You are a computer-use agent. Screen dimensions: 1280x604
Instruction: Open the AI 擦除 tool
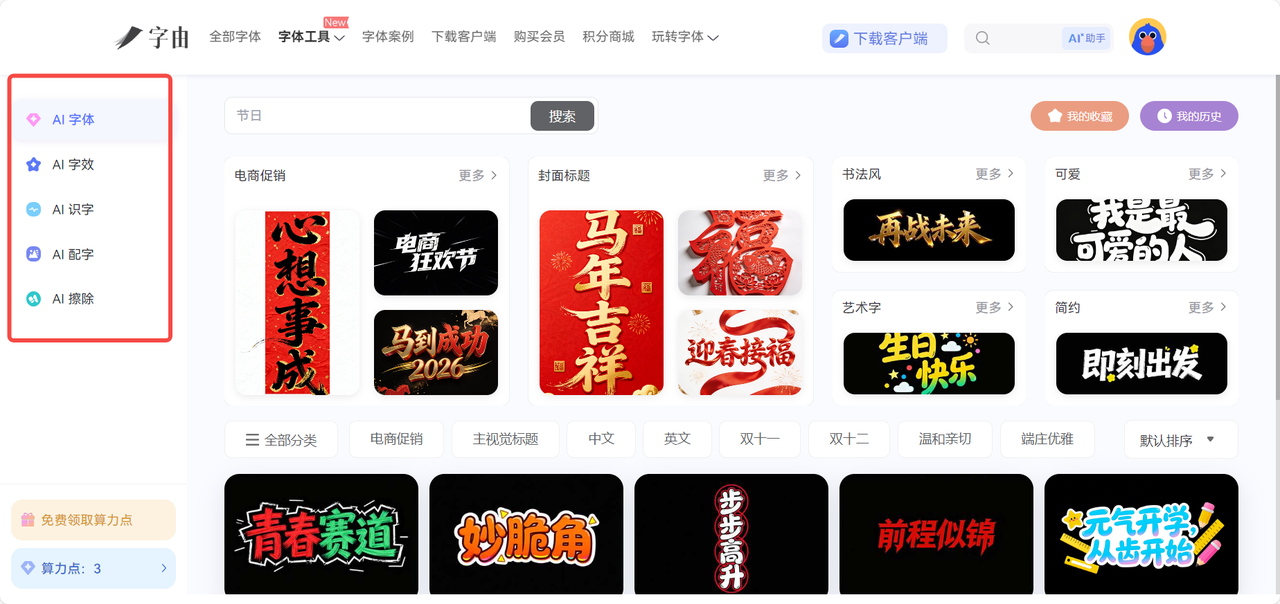click(x=73, y=299)
